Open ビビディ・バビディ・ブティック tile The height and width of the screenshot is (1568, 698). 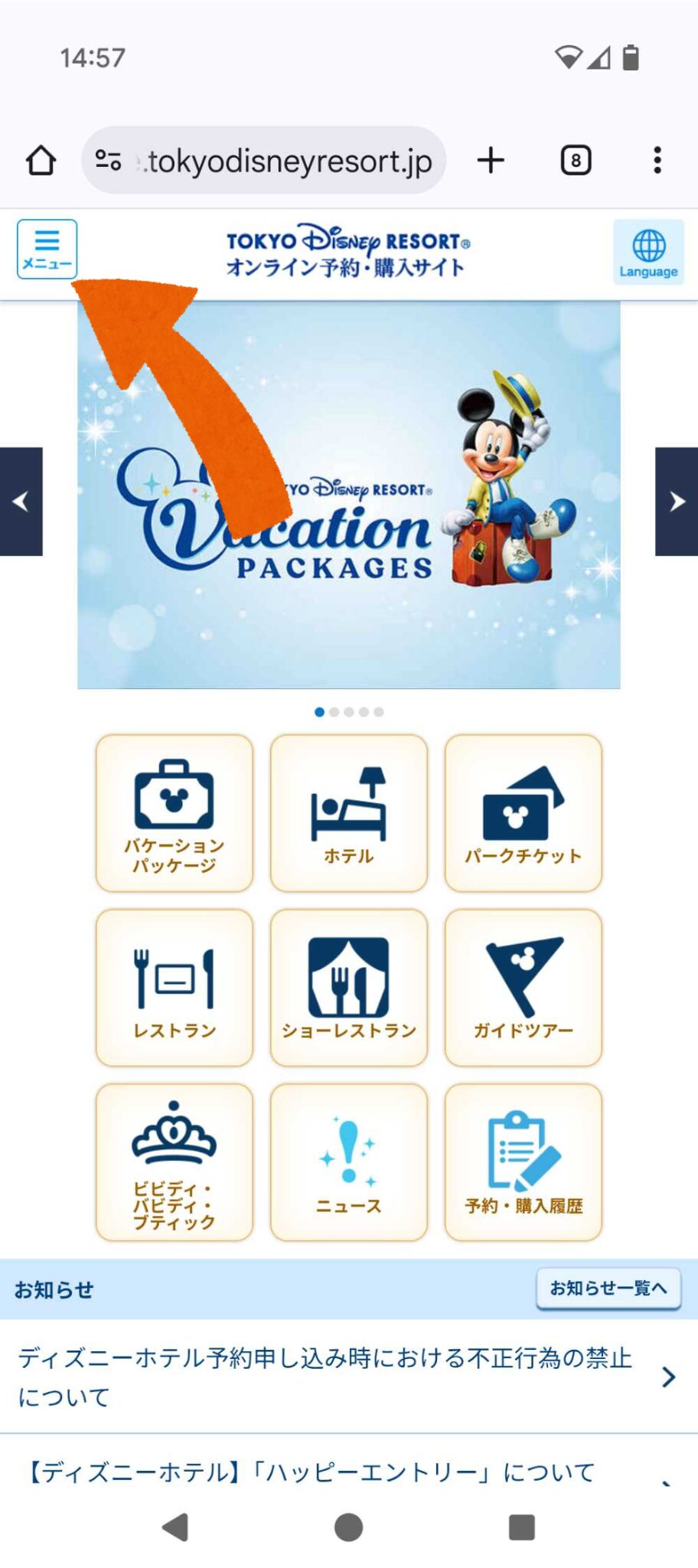174,1162
